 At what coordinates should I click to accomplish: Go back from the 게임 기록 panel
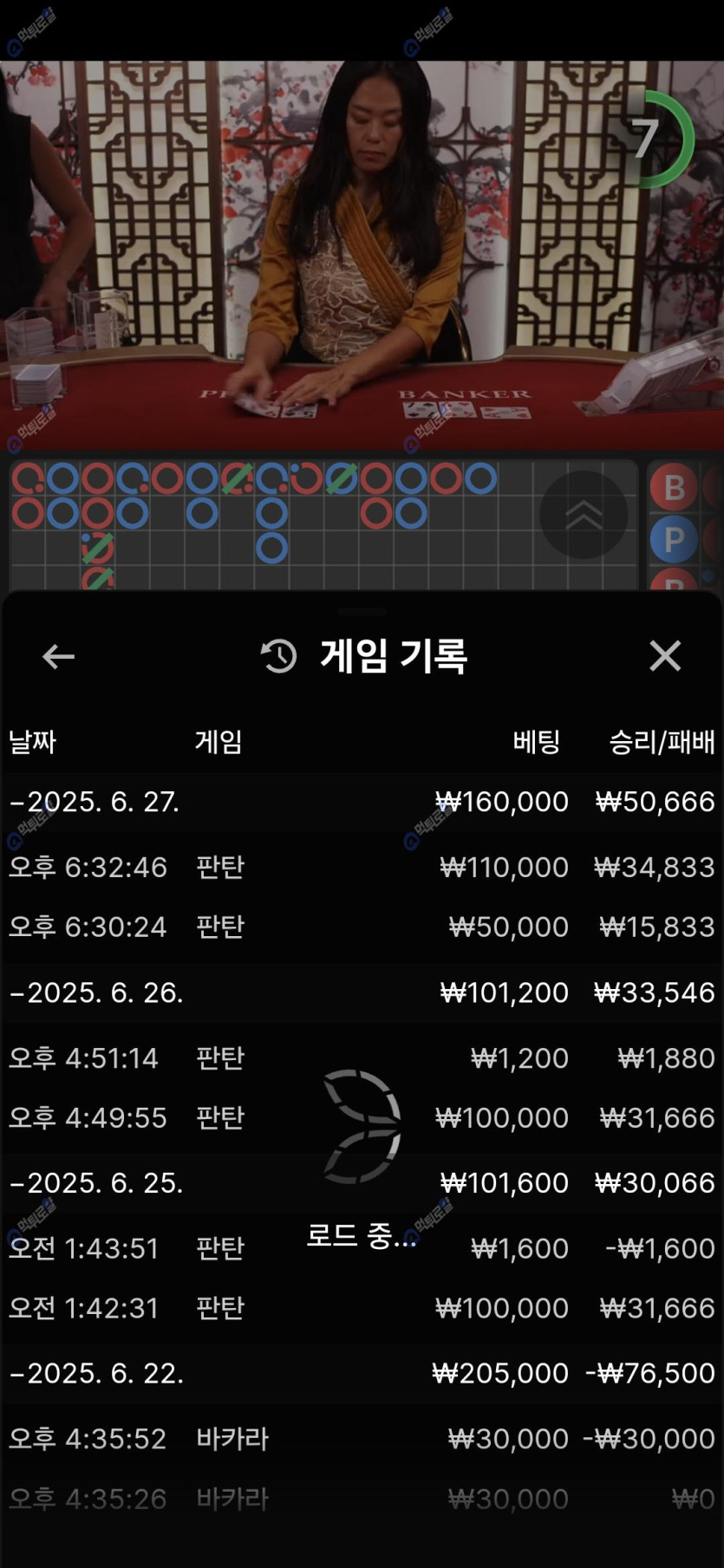[58, 656]
